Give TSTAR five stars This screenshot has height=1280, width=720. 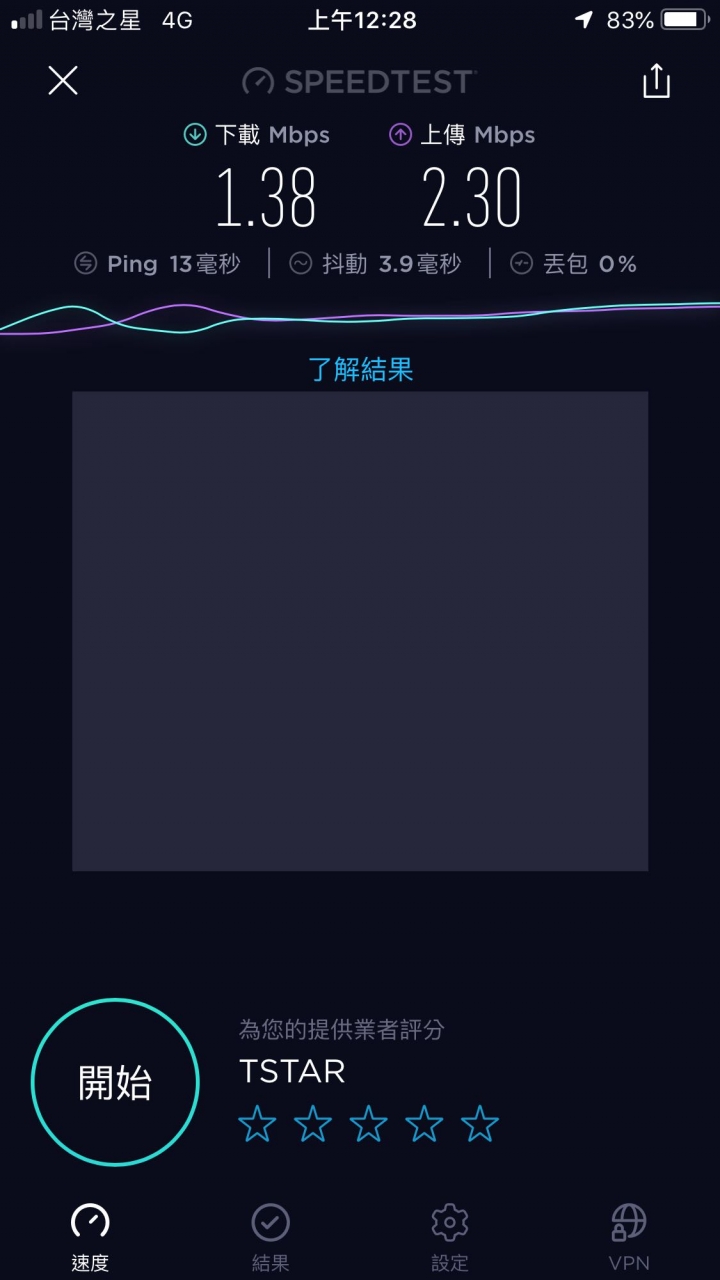(480, 1125)
